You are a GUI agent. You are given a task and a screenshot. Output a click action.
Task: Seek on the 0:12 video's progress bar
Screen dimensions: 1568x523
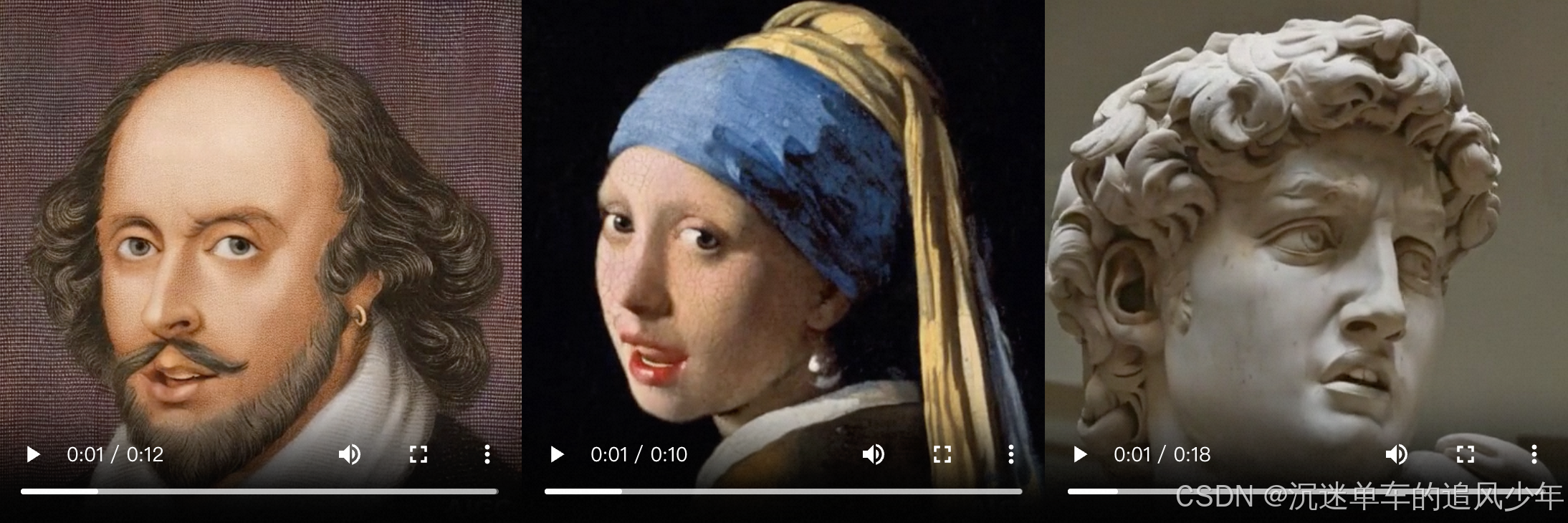tap(259, 491)
